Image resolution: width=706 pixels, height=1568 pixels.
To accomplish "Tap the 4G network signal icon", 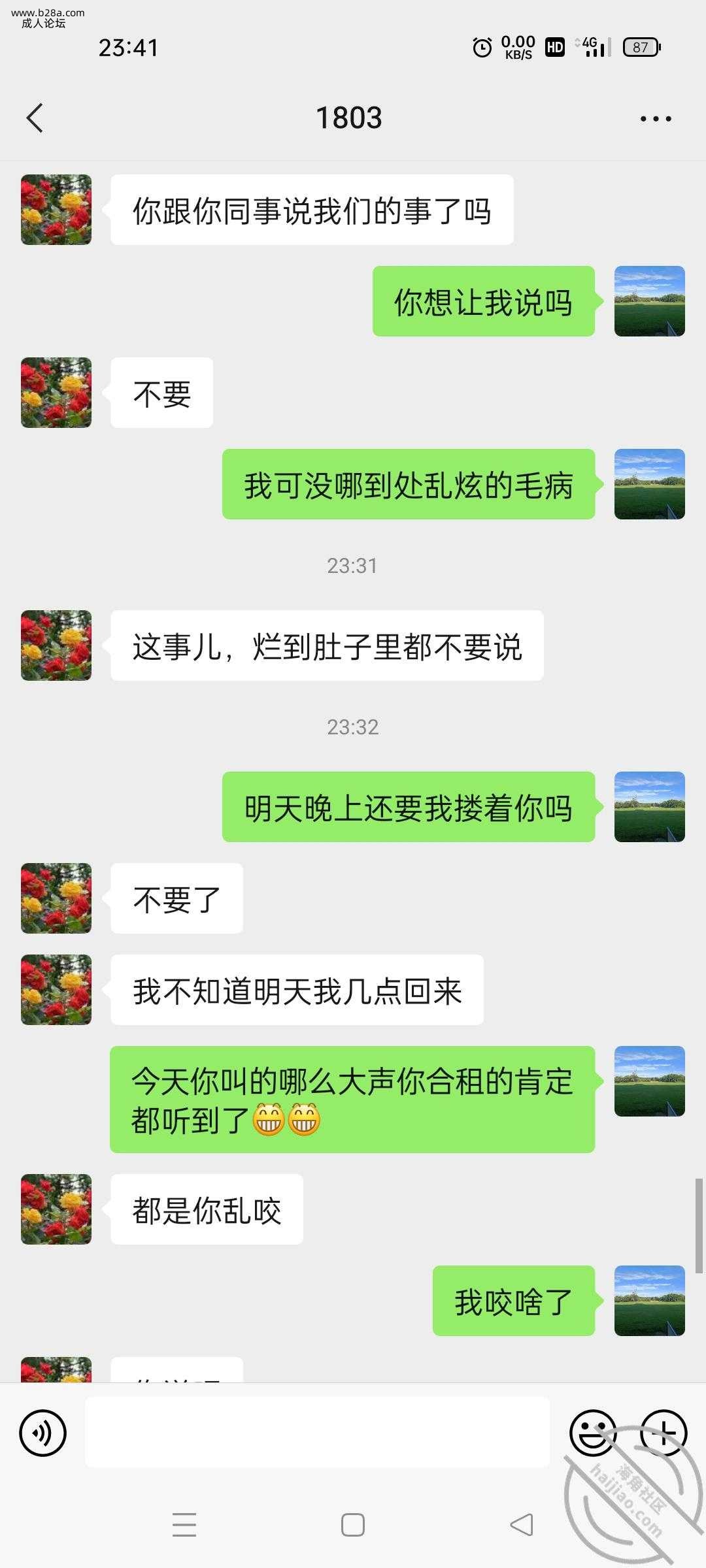I will tap(590, 47).
